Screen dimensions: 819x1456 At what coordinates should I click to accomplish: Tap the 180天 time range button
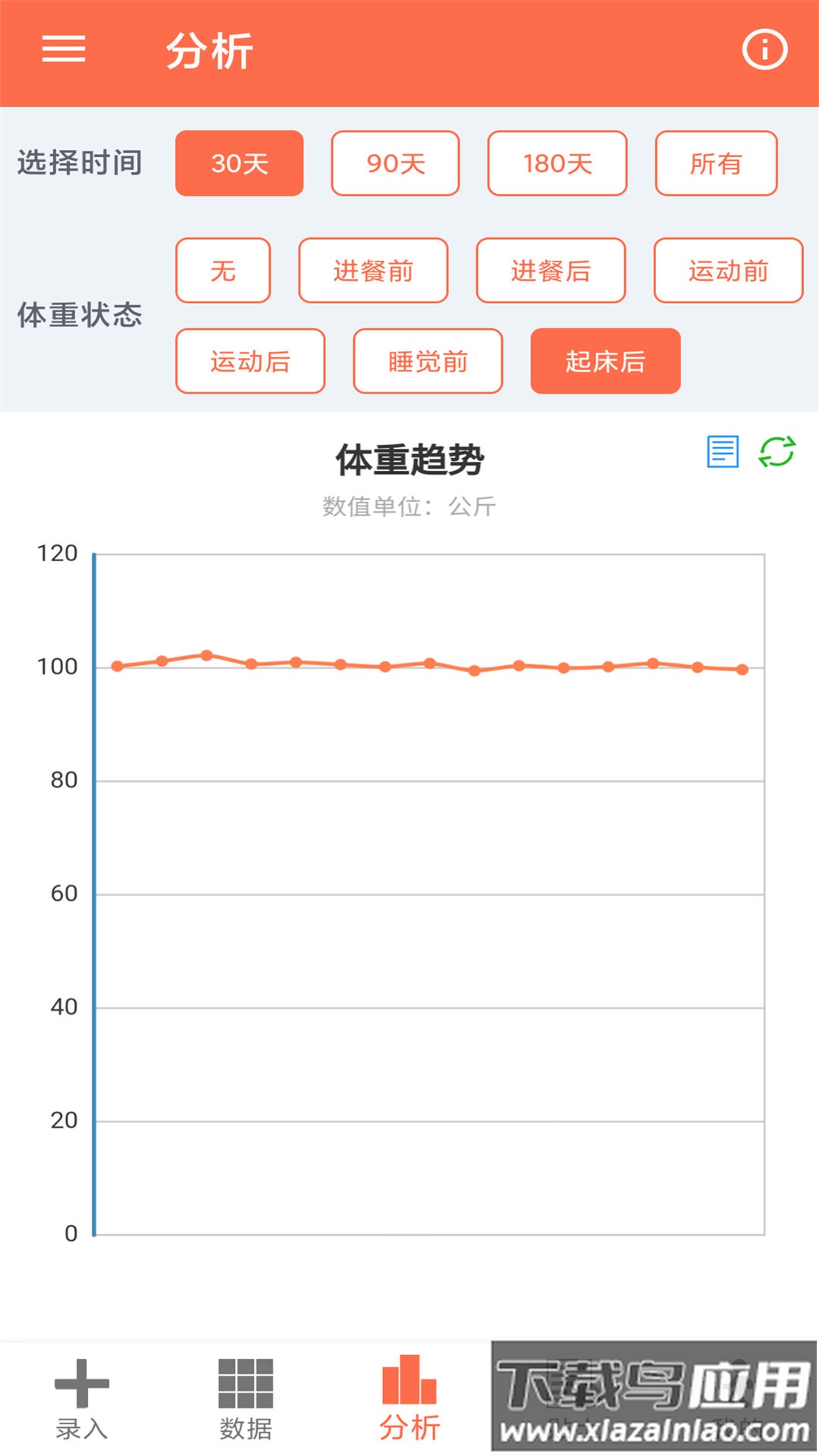coord(557,164)
